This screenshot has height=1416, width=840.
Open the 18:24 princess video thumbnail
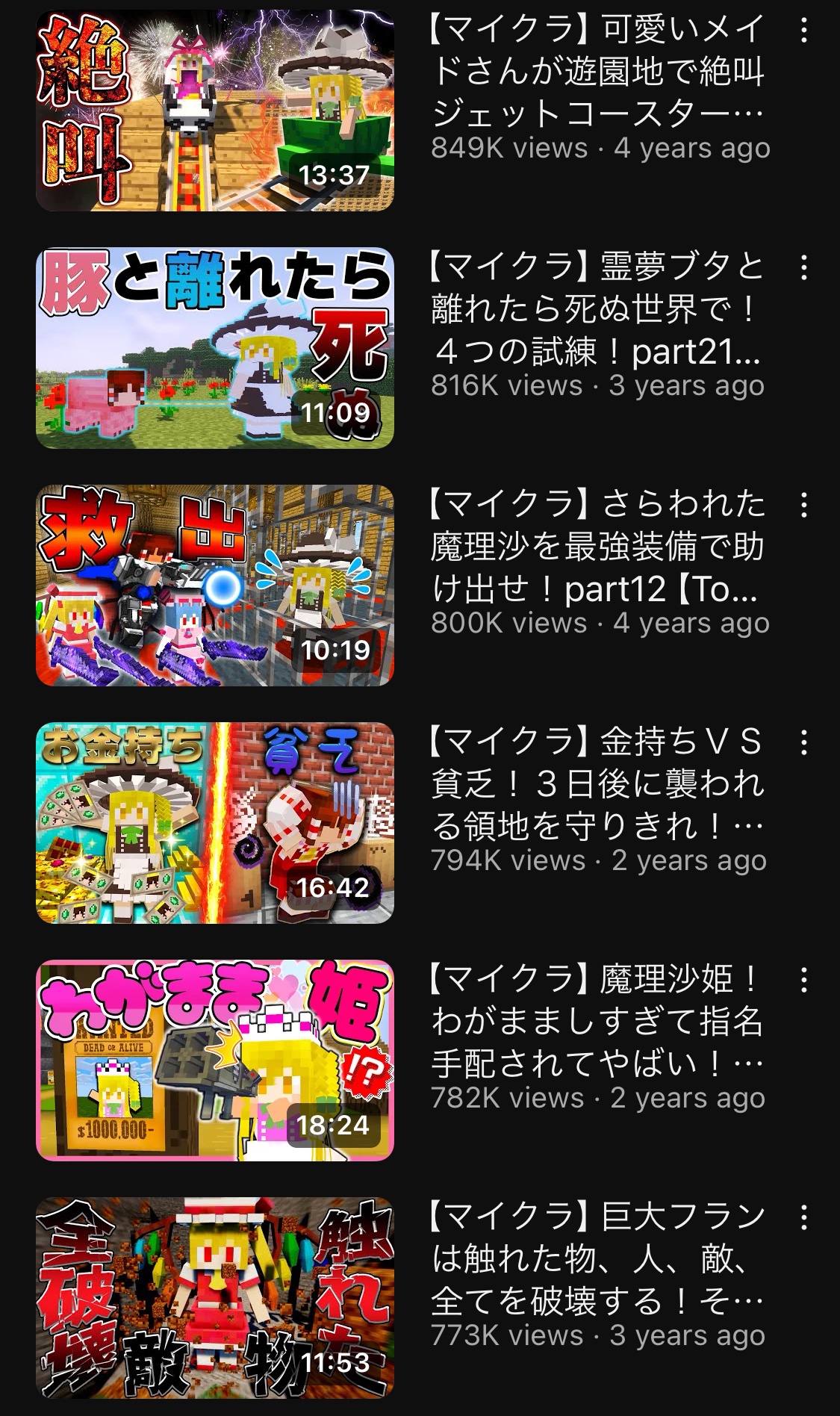click(x=215, y=1061)
